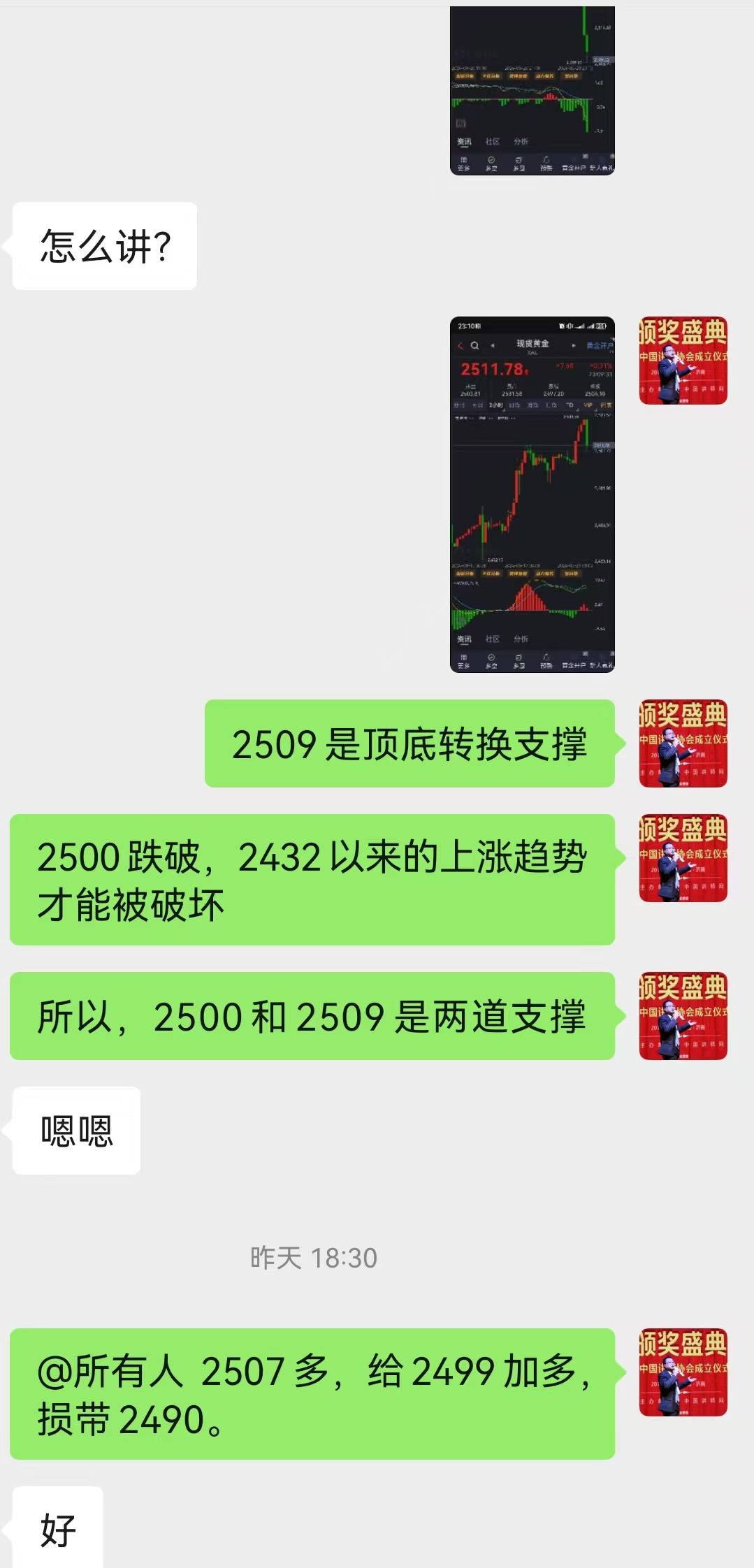Tap the next-instrument arrow right of 现货黄金
The image size is (754, 1568).
pos(574,345)
